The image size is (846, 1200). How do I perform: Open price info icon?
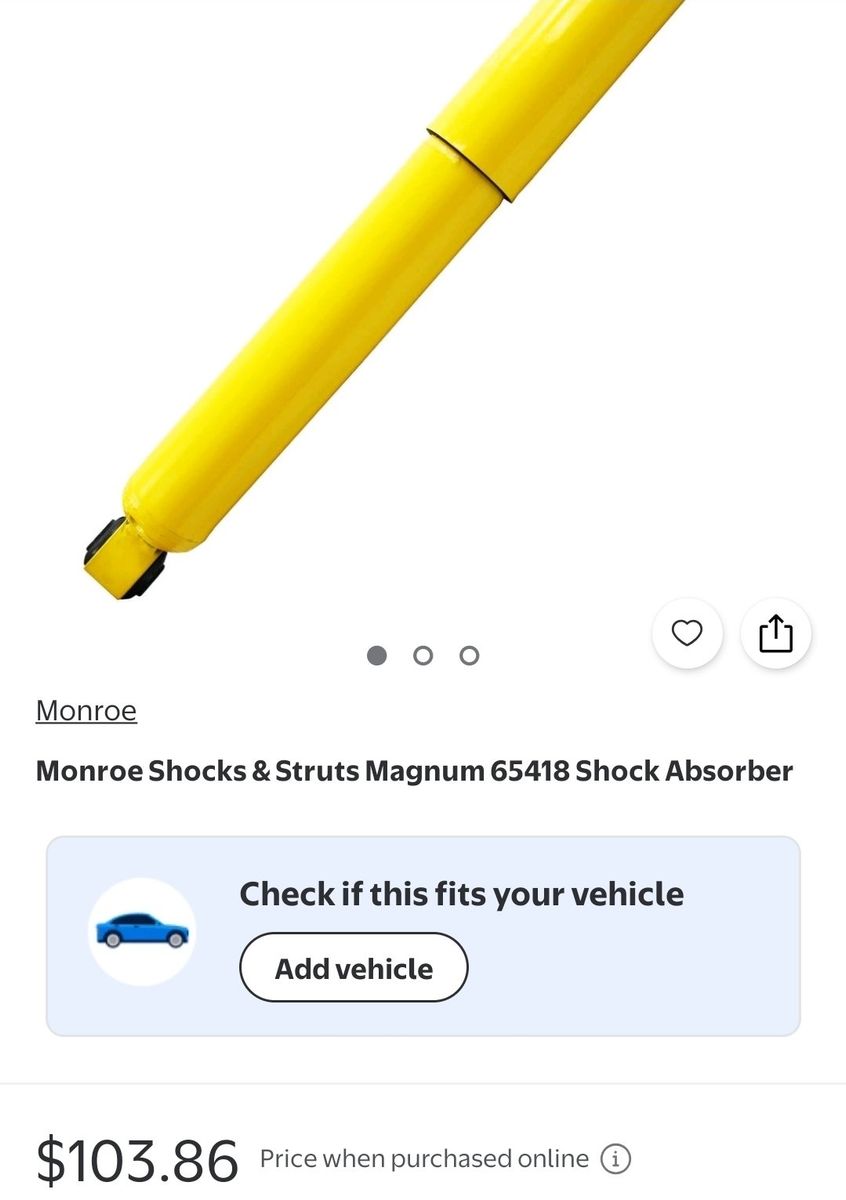point(616,1159)
